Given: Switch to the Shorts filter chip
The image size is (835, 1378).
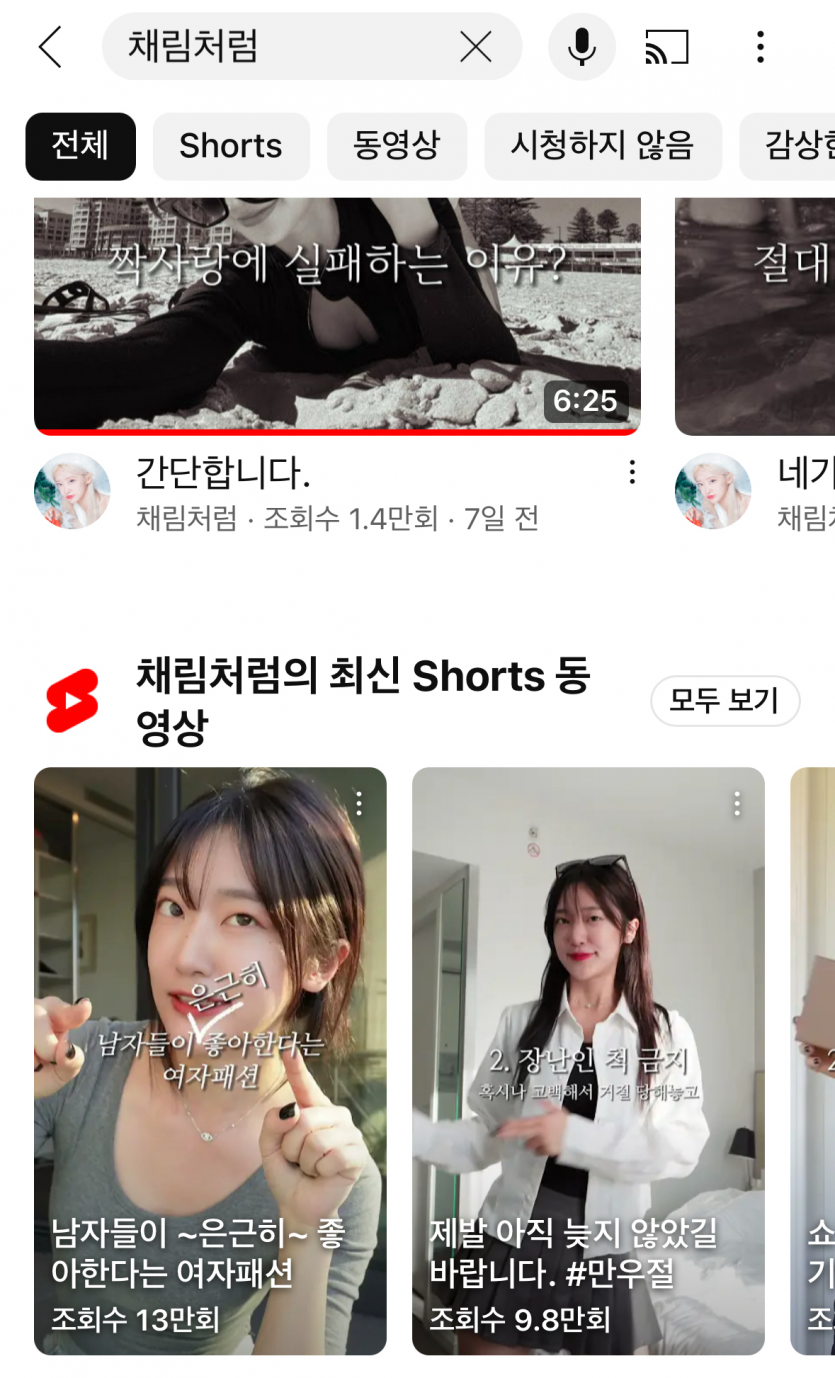Looking at the screenshot, I should click(231, 146).
